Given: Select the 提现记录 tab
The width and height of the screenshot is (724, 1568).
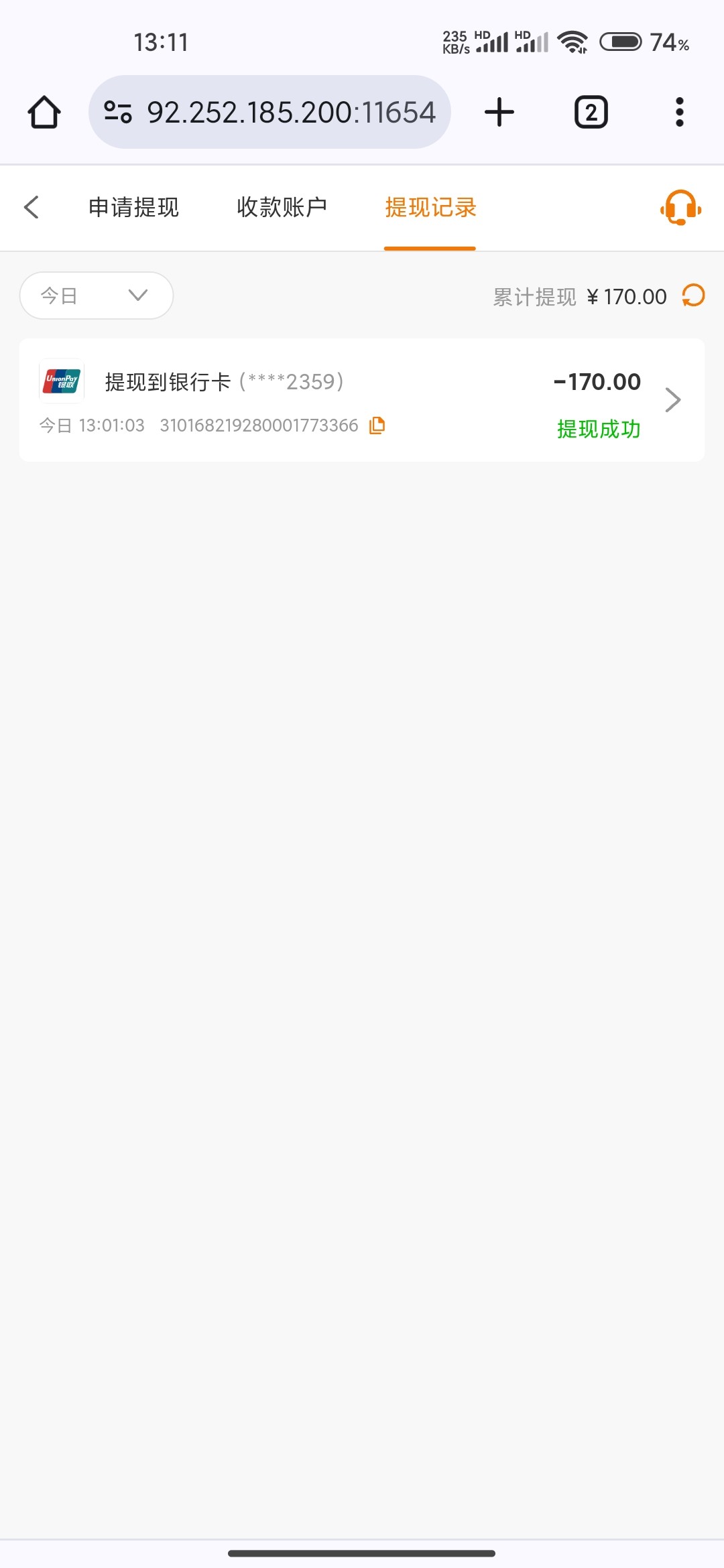Looking at the screenshot, I should point(430,207).
